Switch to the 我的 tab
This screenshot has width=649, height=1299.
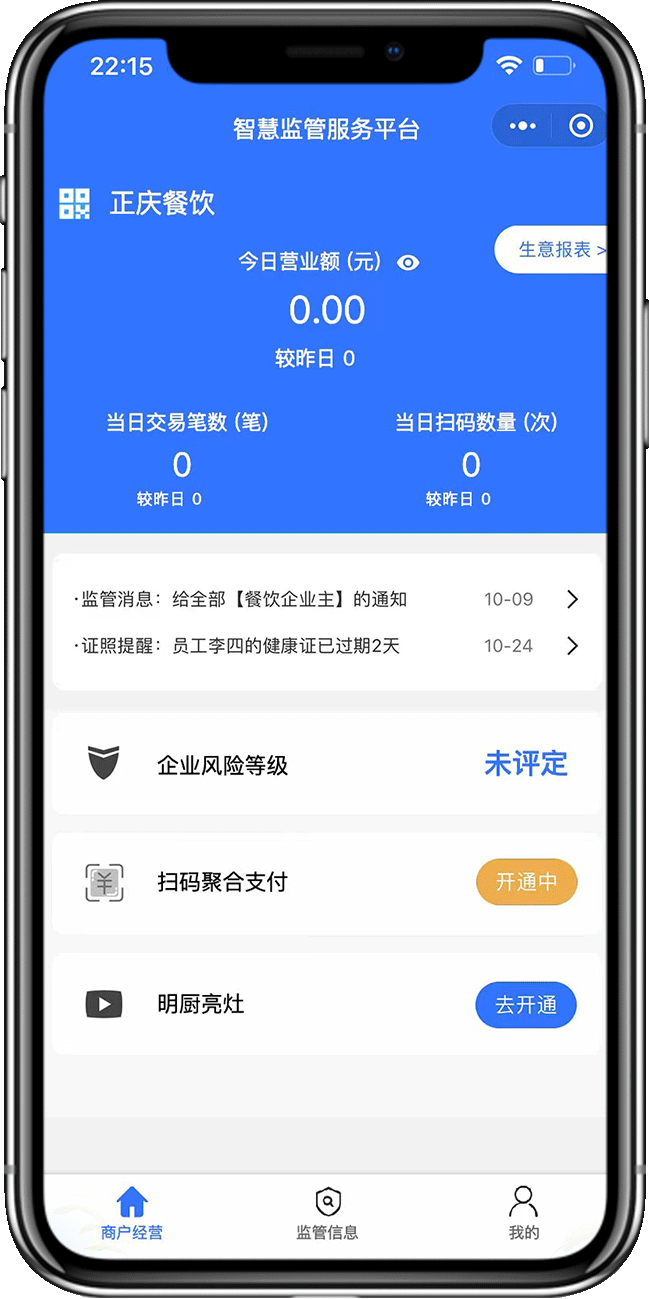coord(523,1213)
